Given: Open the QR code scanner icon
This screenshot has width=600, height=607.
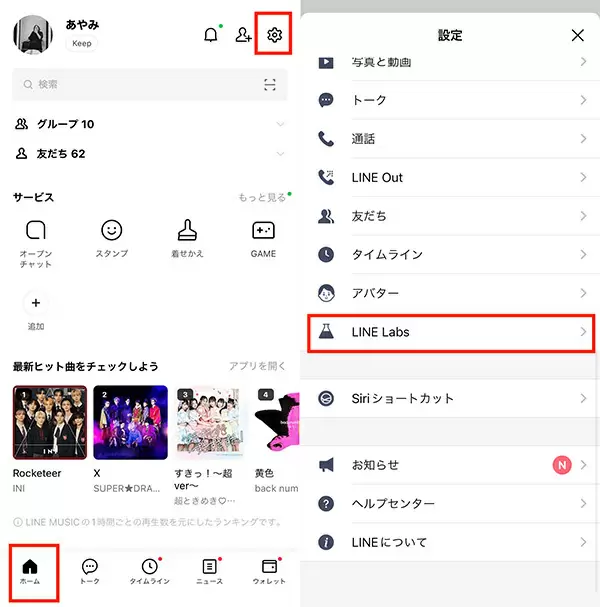Looking at the screenshot, I should coord(270,85).
